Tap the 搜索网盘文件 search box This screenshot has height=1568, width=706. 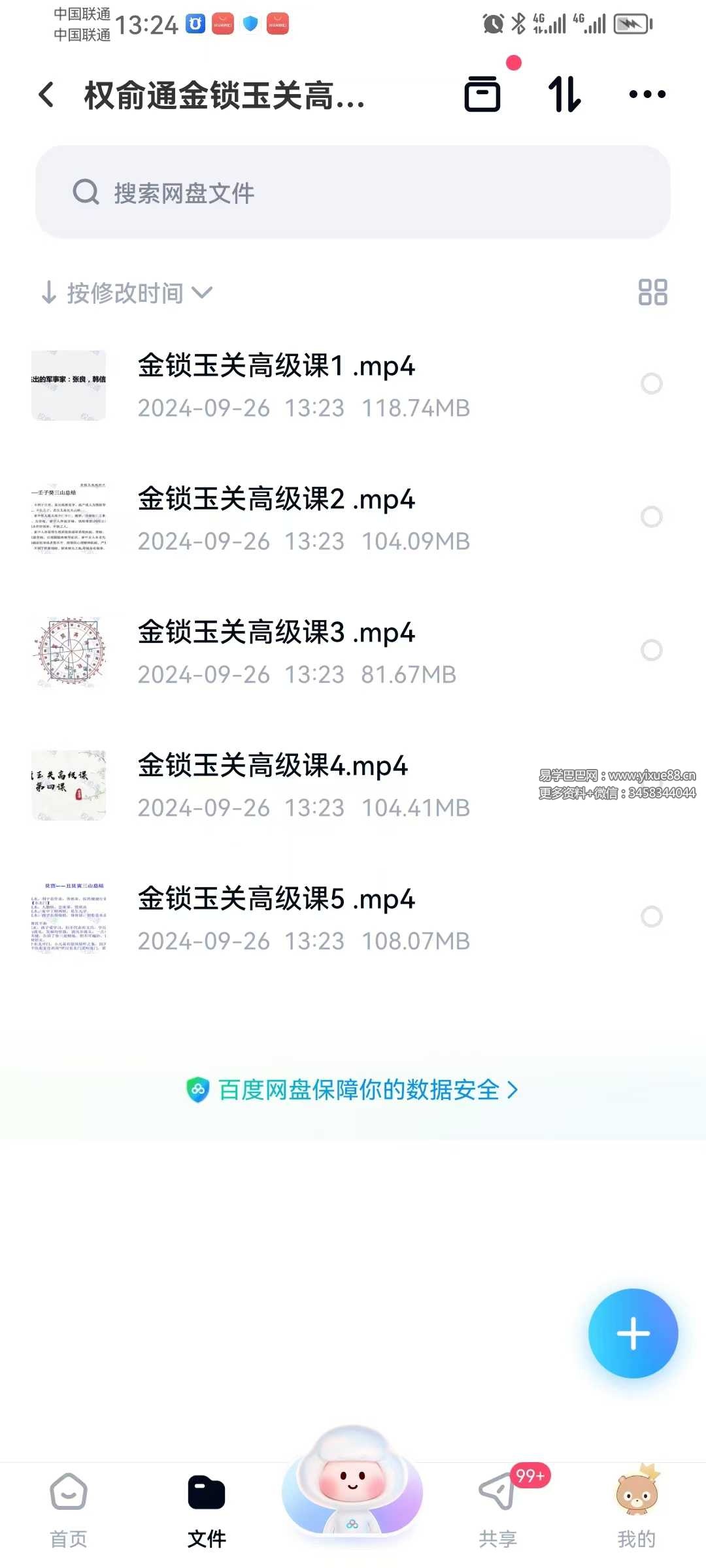tap(353, 193)
